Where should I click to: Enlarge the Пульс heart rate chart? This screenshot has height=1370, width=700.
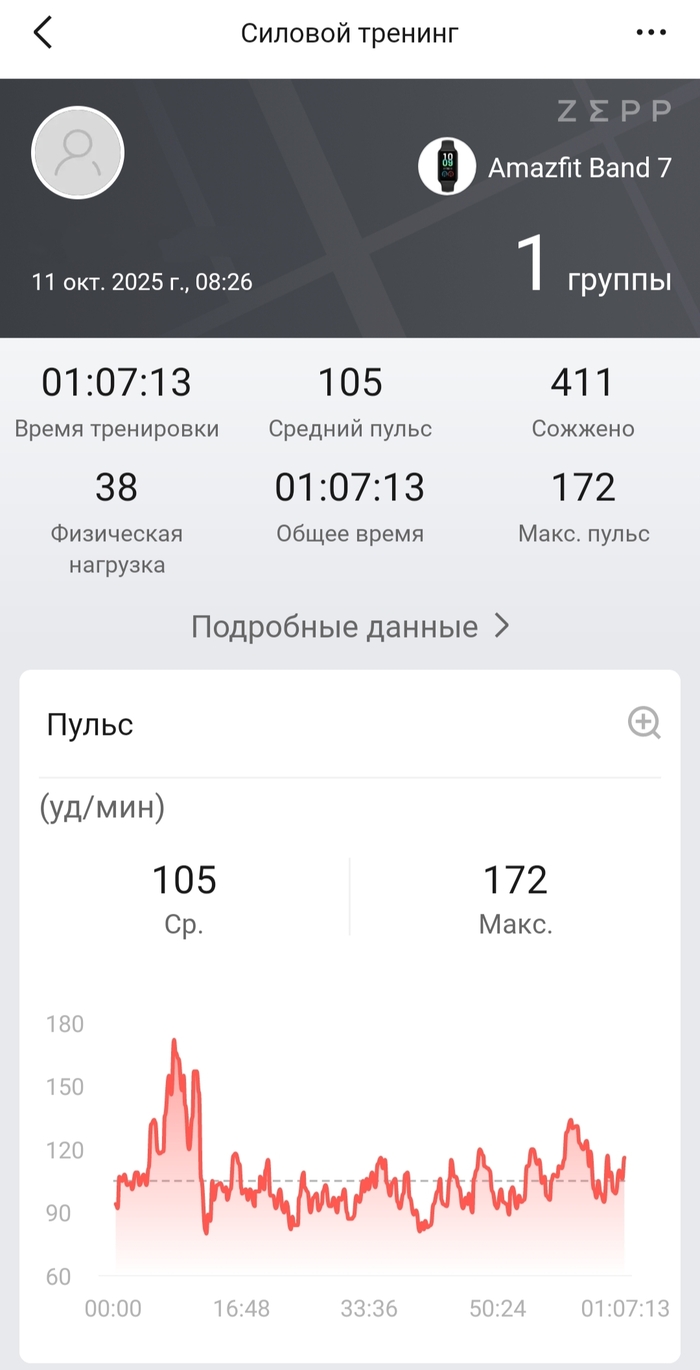click(x=644, y=722)
